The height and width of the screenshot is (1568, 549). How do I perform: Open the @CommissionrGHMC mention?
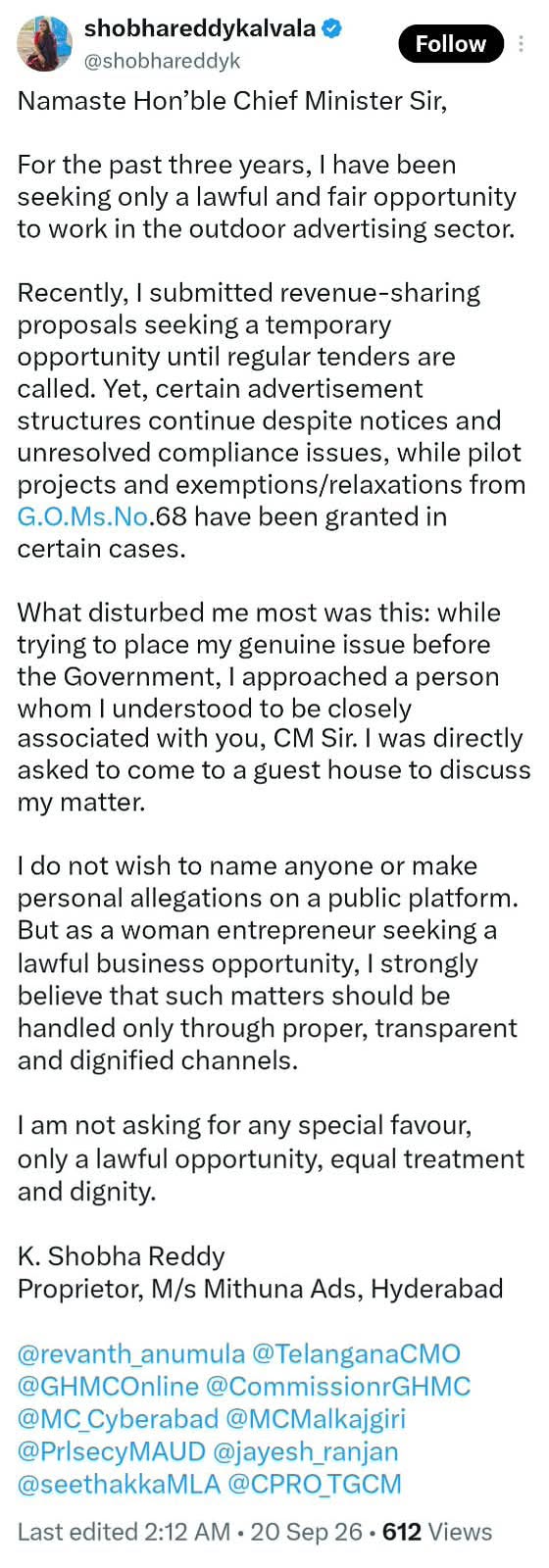[x=338, y=1387]
